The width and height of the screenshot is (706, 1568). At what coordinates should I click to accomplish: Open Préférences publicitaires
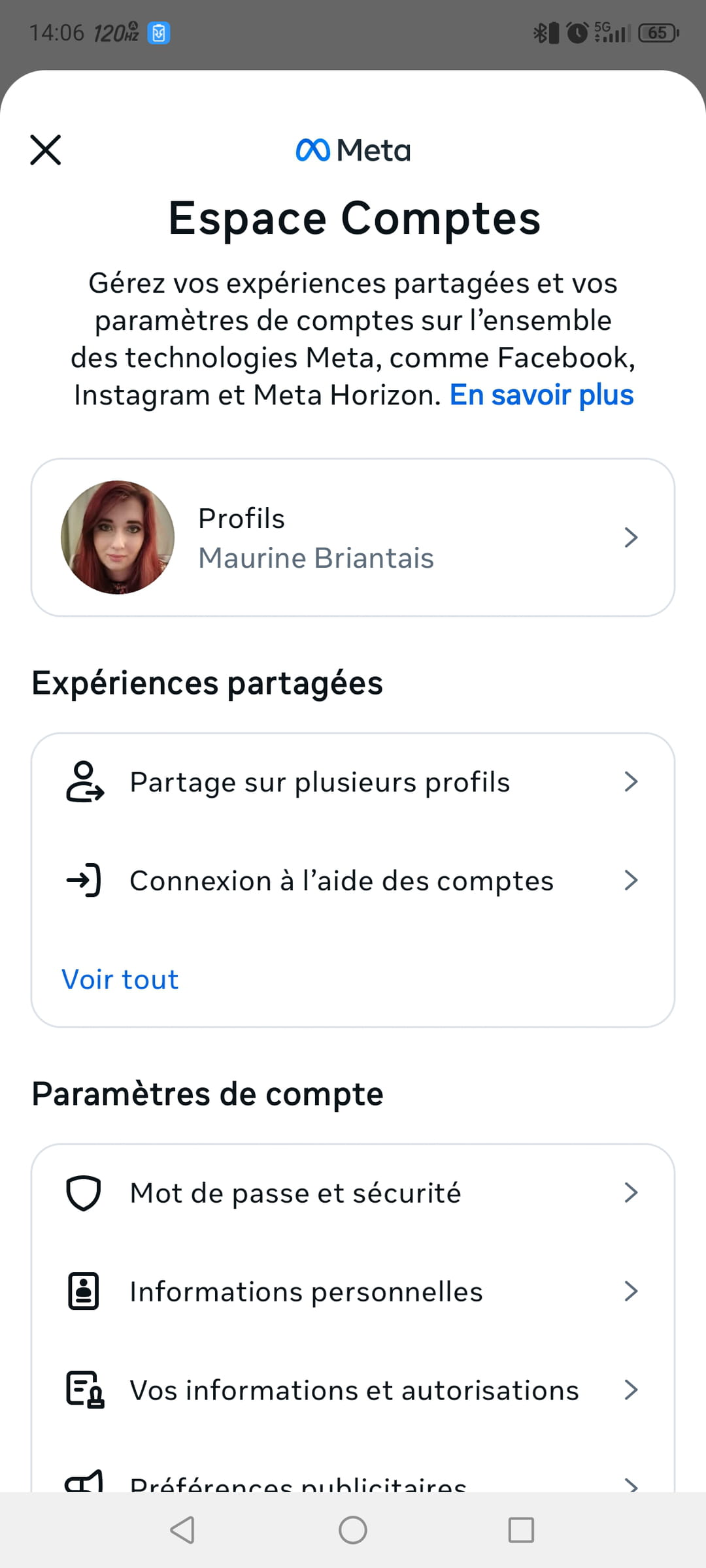point(353,1482)
